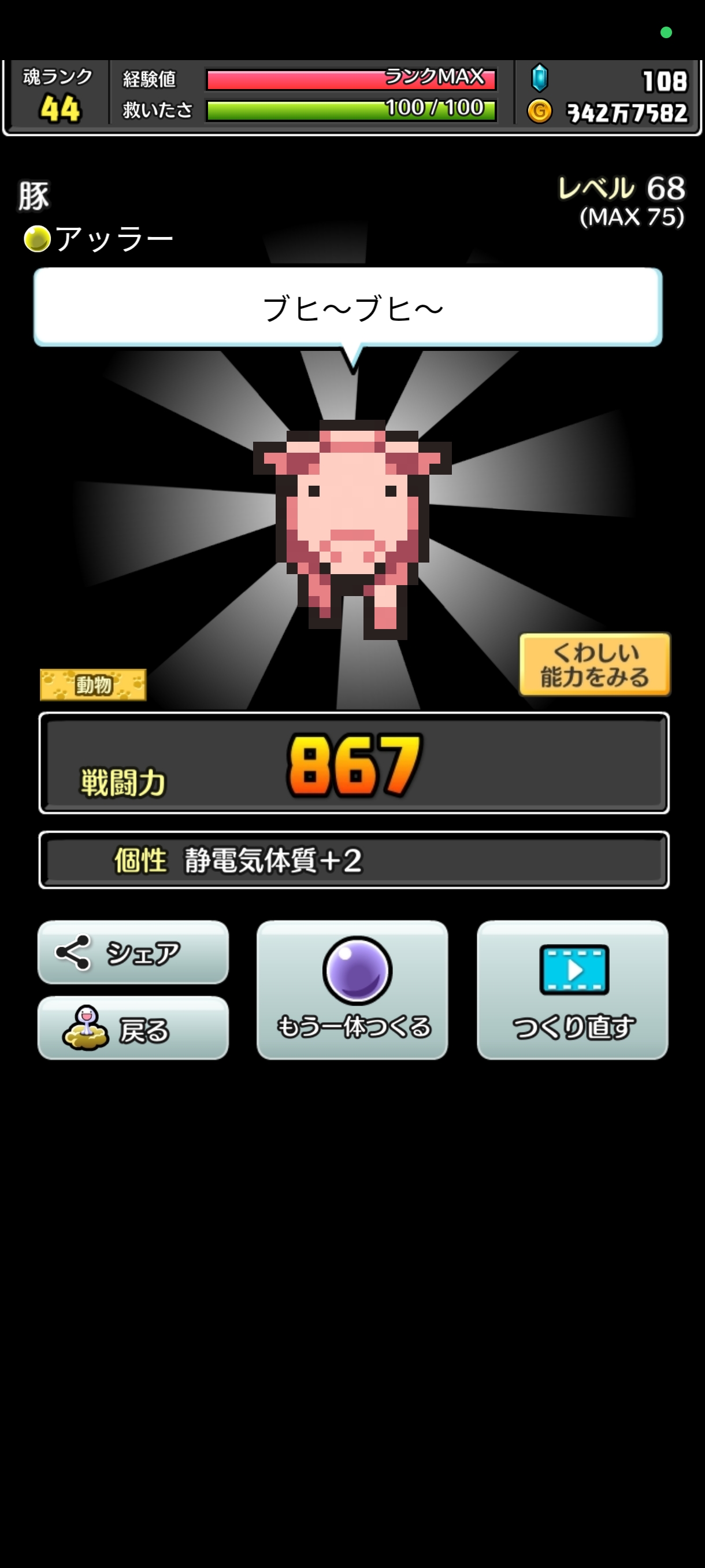Share the pig result via シェア

[x=133, y=953]
